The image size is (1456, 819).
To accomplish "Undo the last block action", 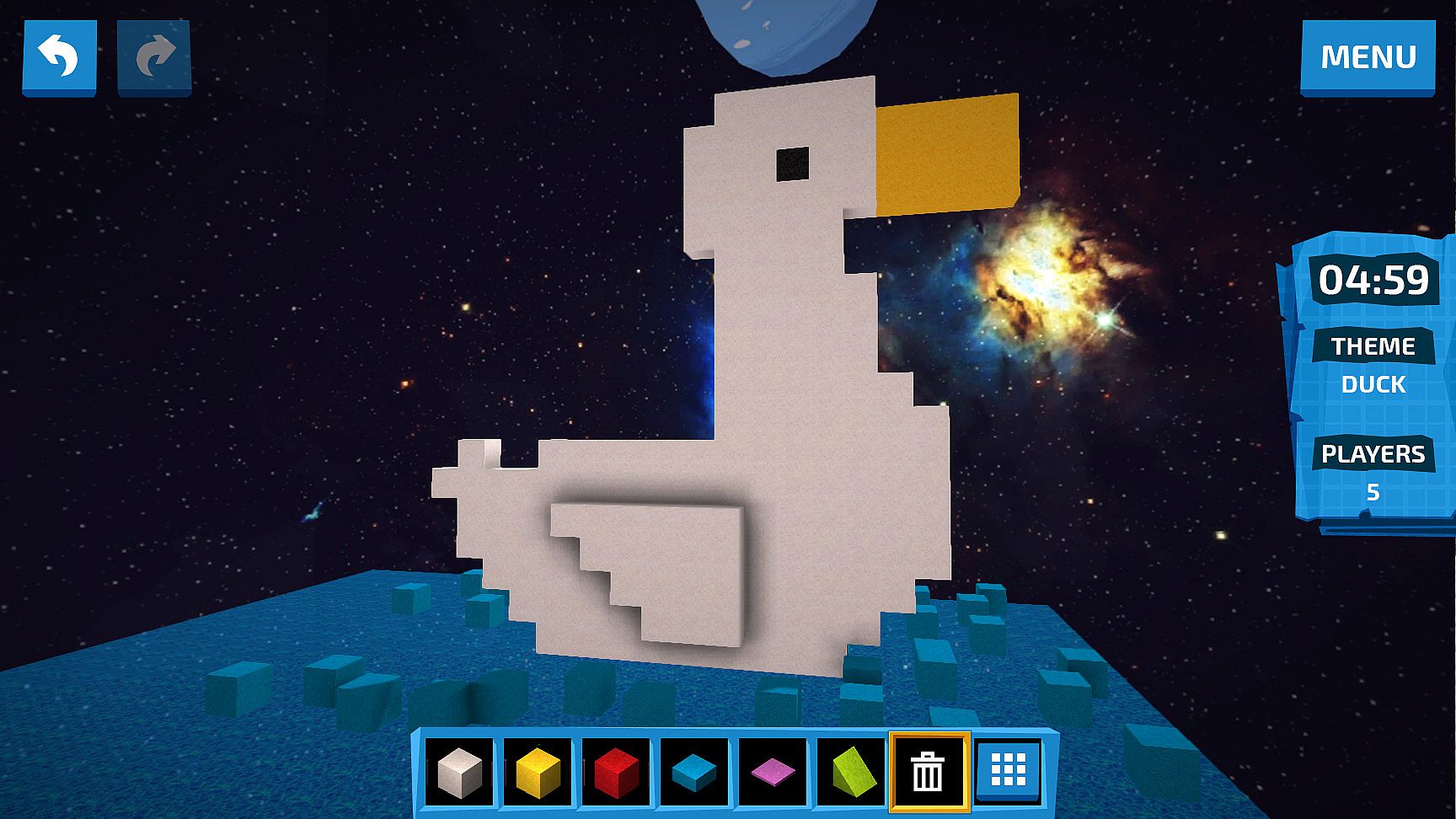I will [x=59, y=56].
